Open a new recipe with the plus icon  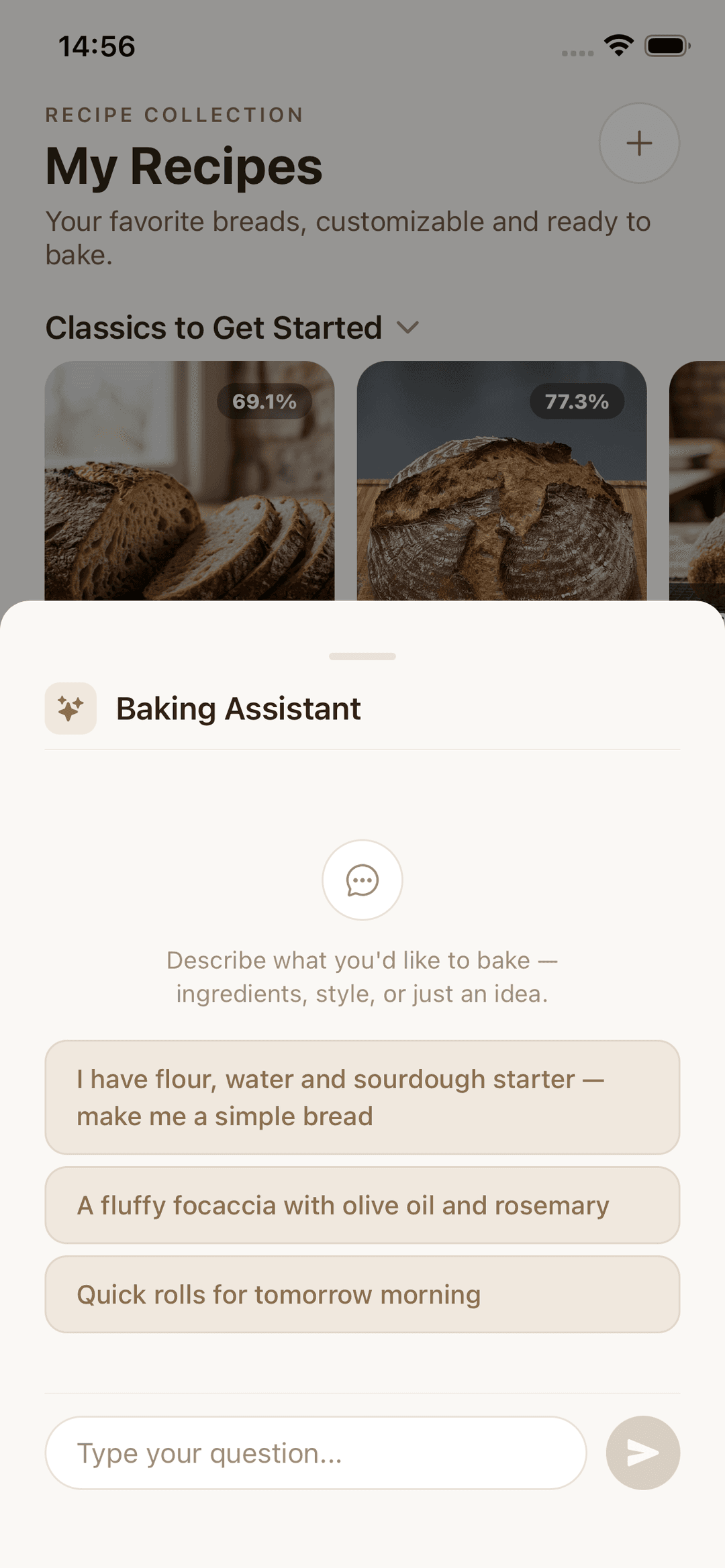pos(638,143)
